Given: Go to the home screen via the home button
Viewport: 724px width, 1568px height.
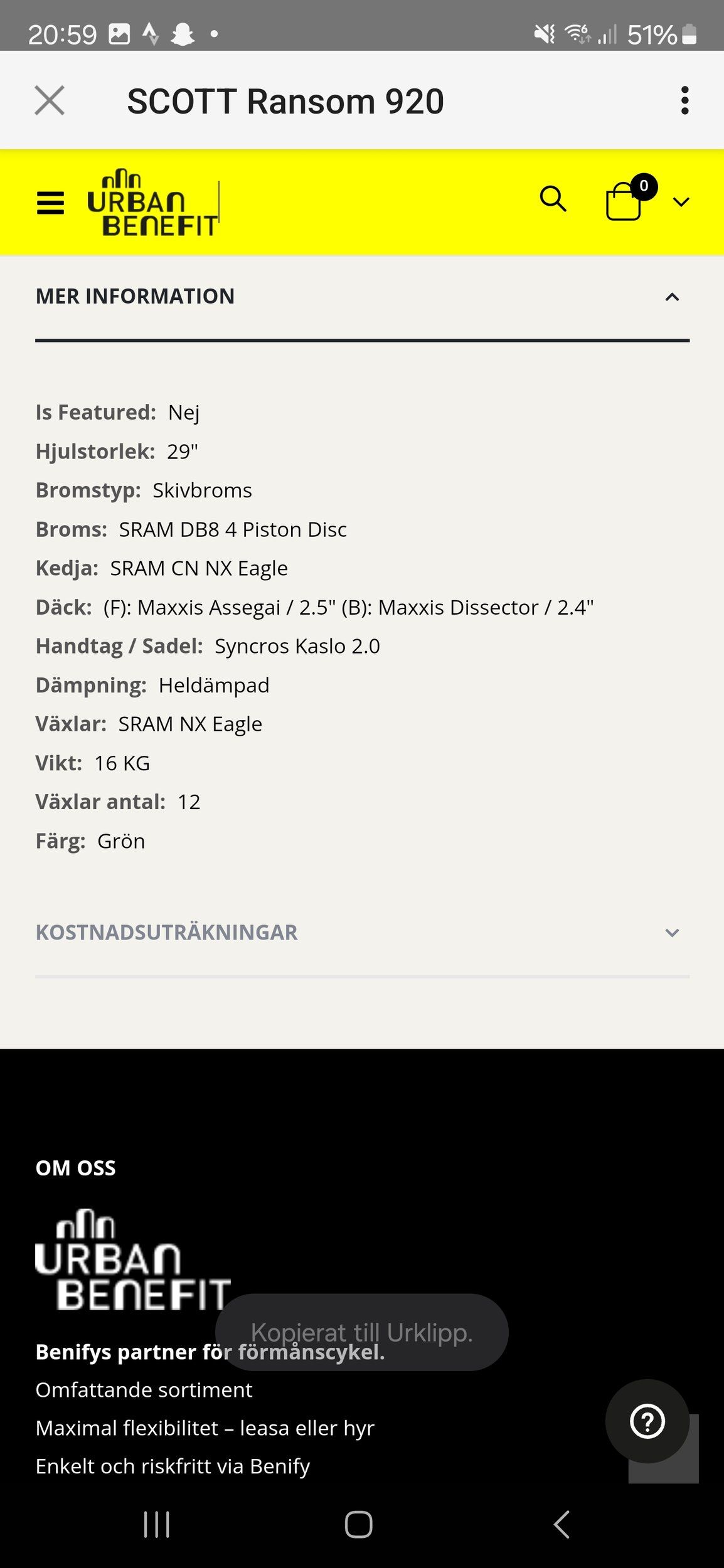Looking at the screenshot, I should [x=359, y=1524].
